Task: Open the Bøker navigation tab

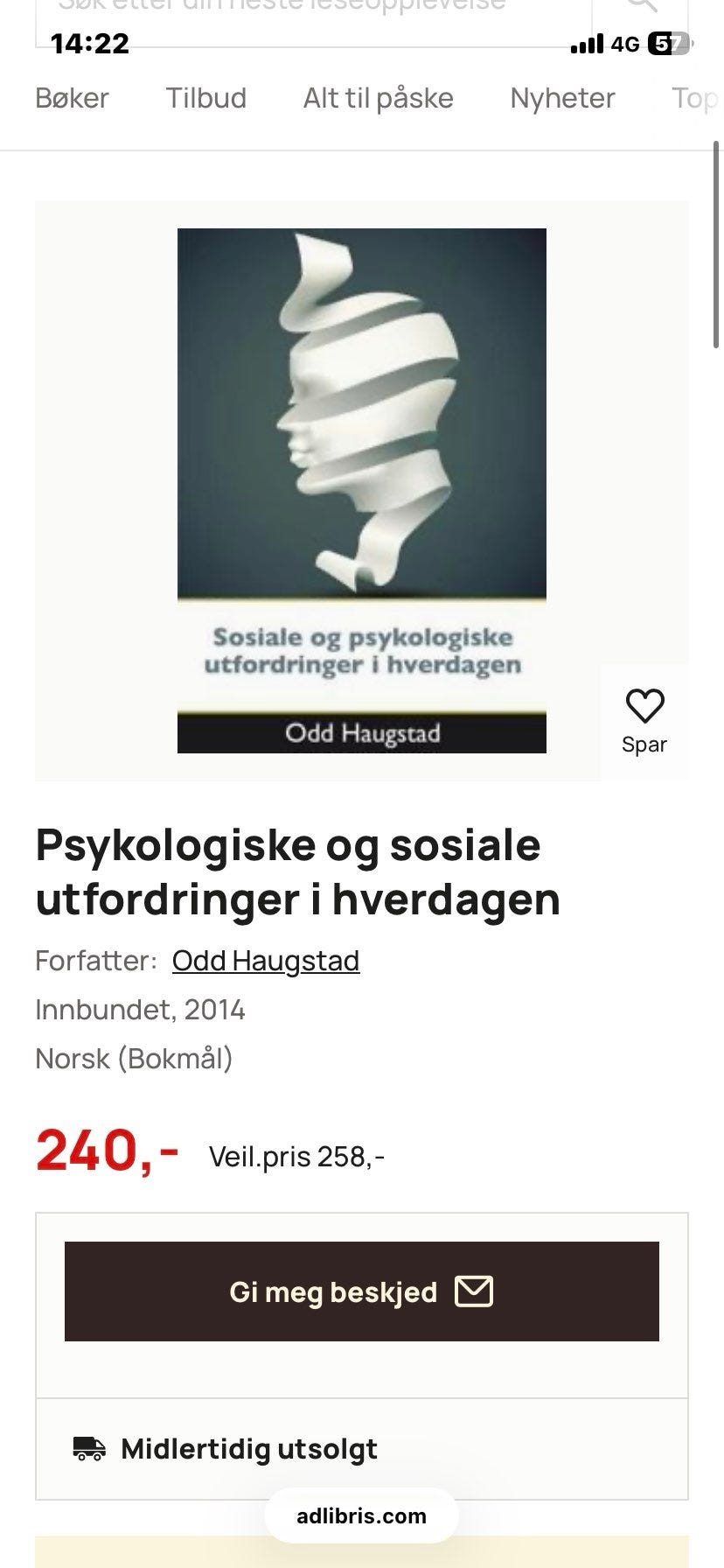Action: 71,98
